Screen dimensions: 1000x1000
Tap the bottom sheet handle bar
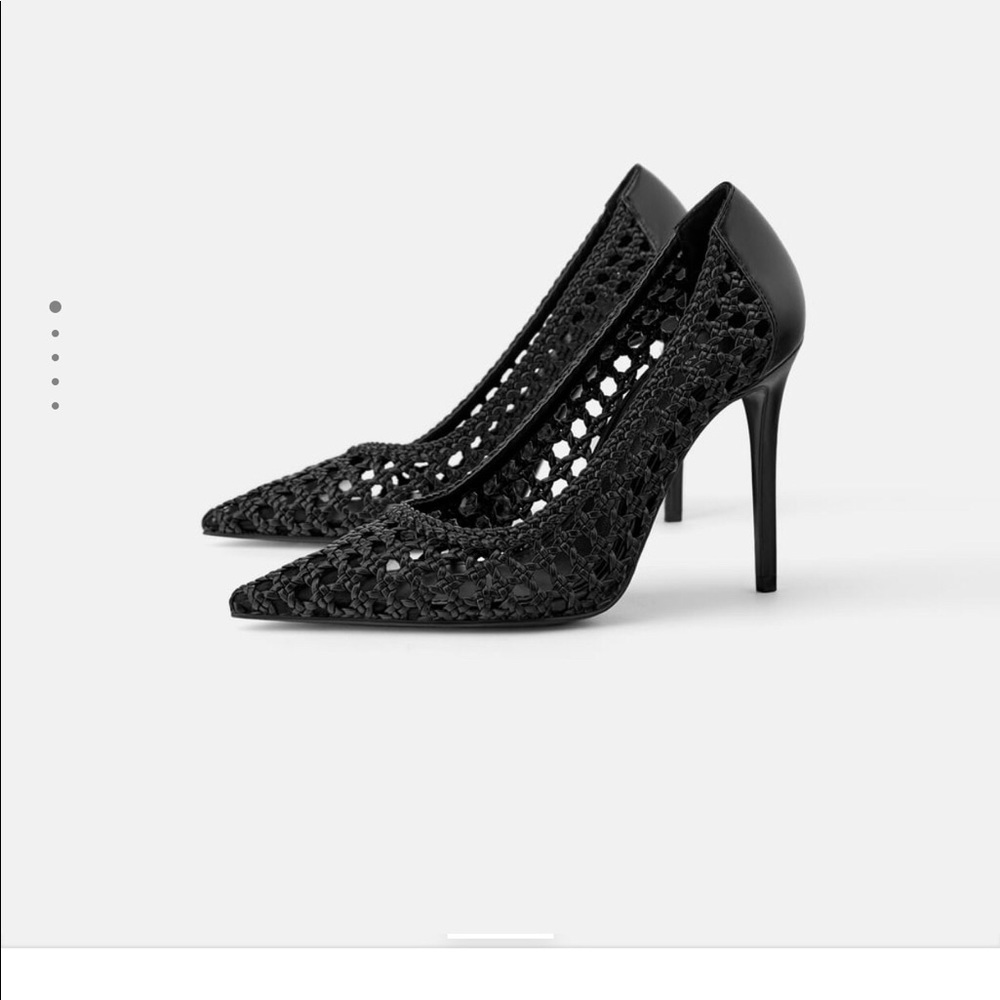[500, 937]
